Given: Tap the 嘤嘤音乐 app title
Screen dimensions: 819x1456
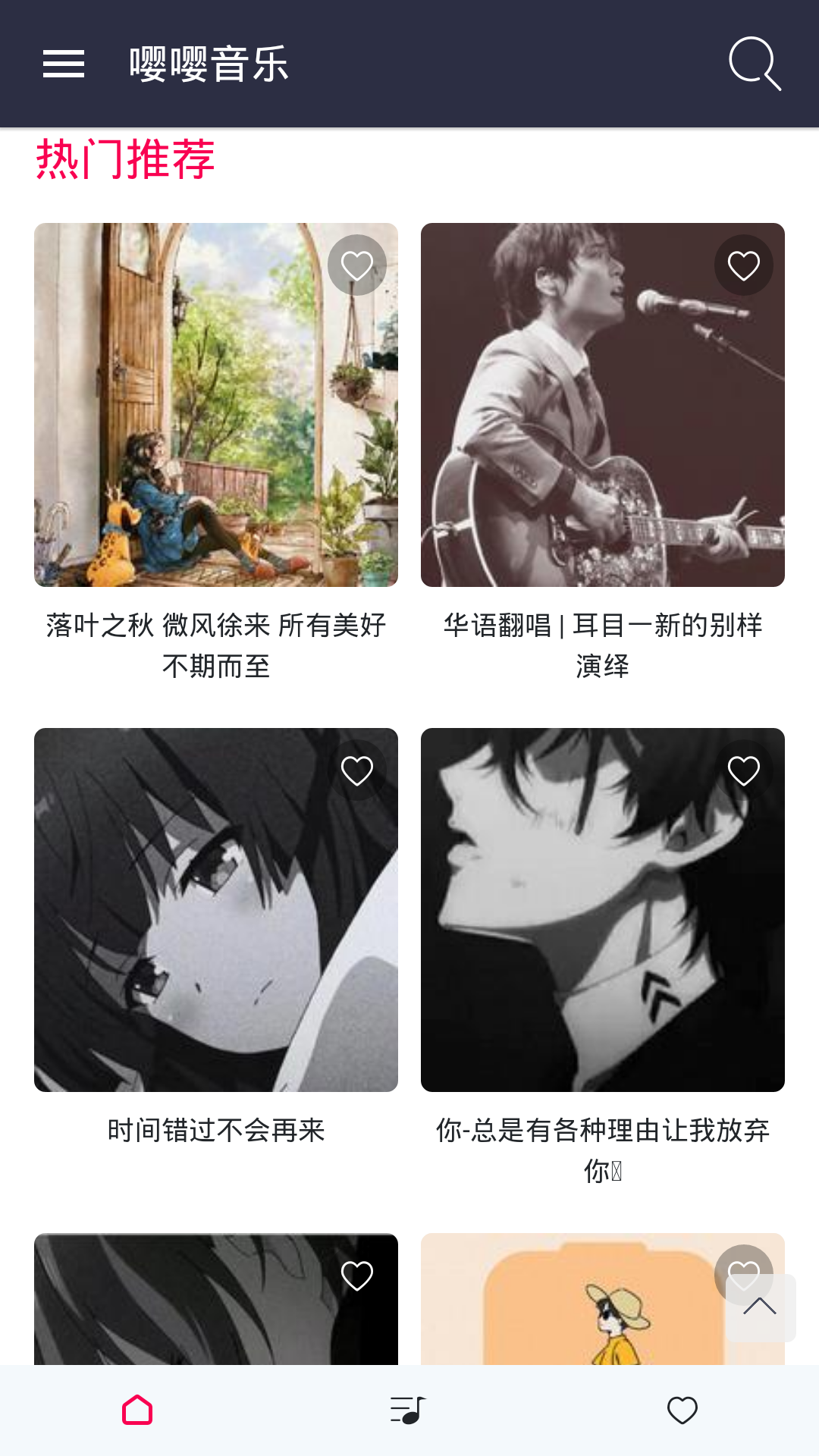Looking at the screenshot, I should (209, 65).
